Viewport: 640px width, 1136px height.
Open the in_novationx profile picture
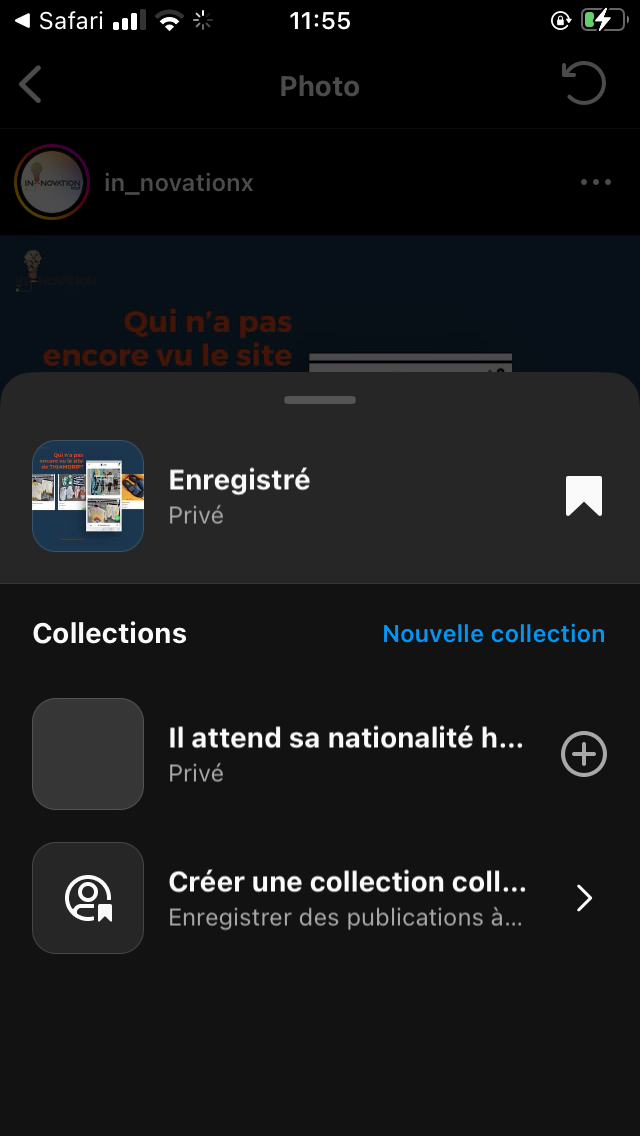coord(52,182)
